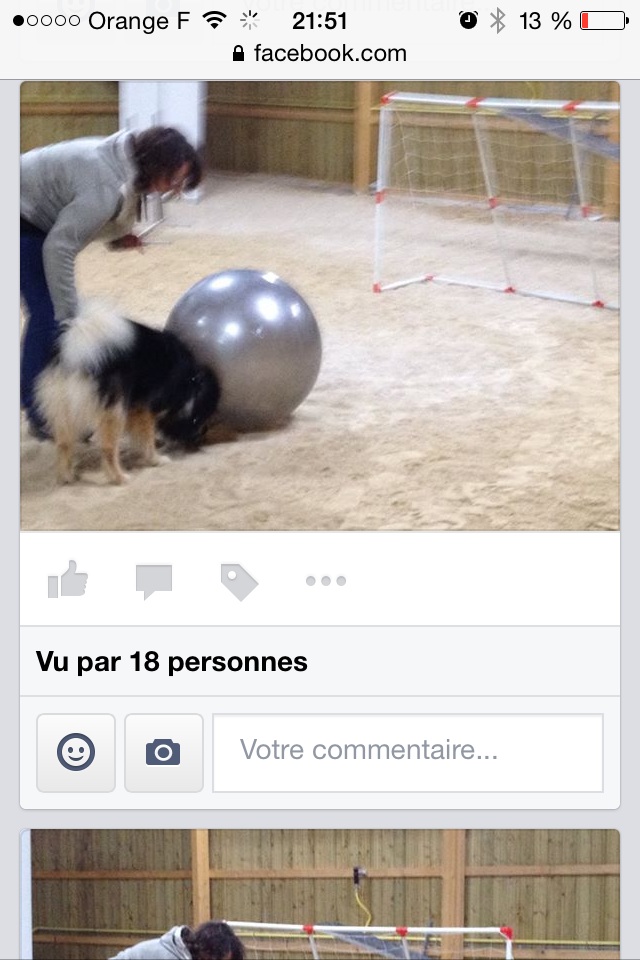Screen dimensions: 640x960
Task: Attach a photo with the camera button
Action: point(163,752)
